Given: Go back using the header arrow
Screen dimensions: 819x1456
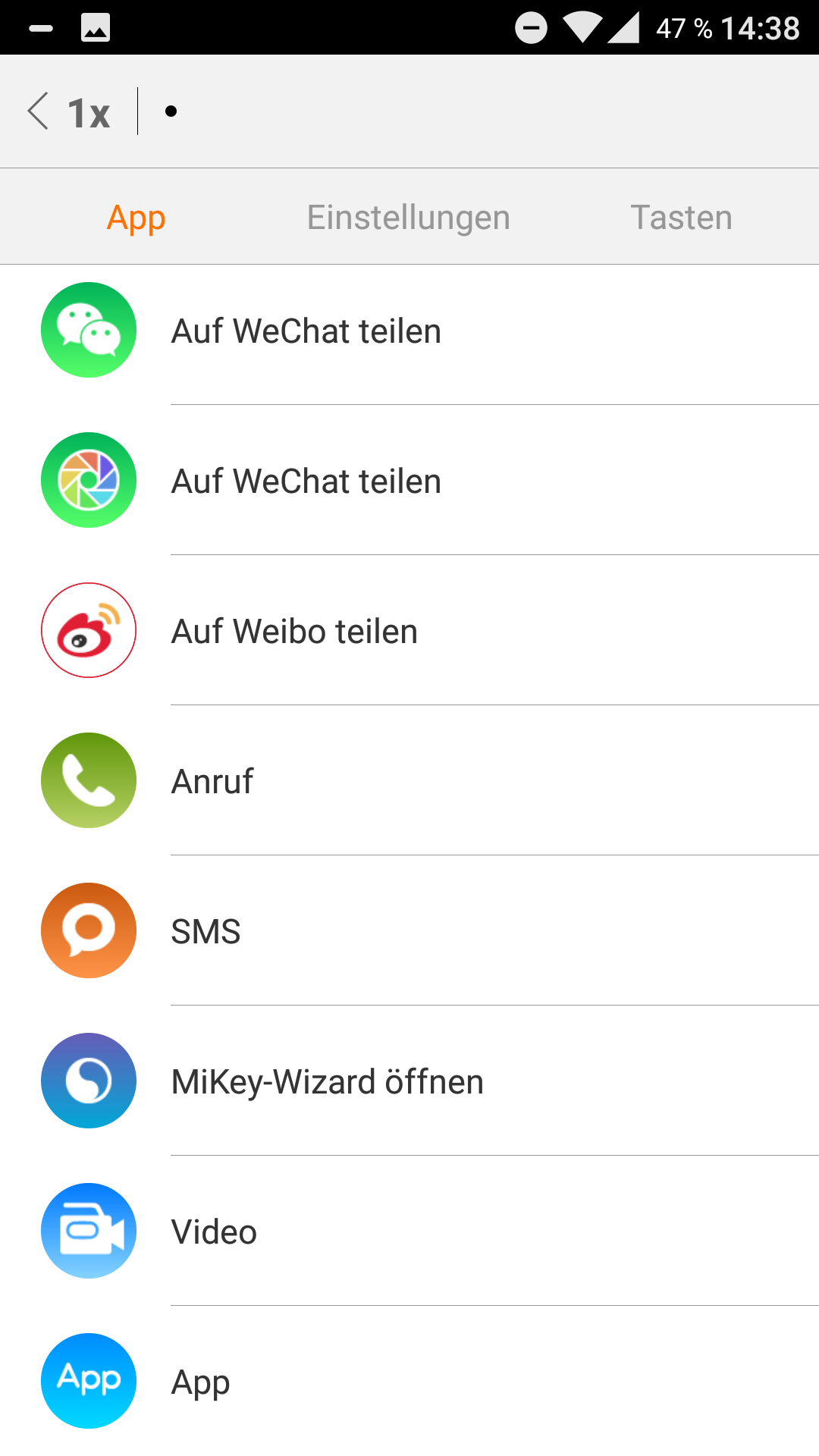Looking at the screenshot, I should click(38, 111).
